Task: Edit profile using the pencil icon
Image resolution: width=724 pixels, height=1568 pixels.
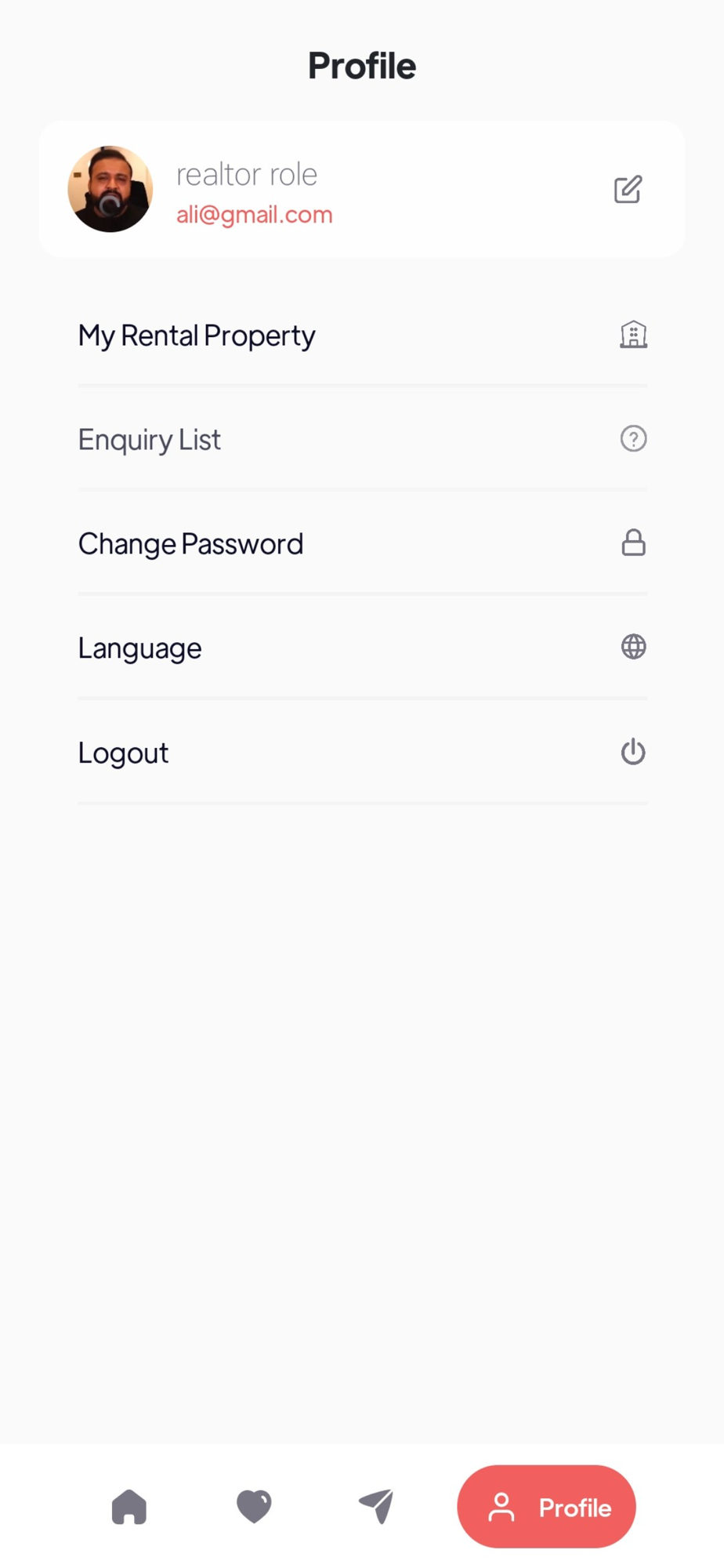Action: coord(628,190)
